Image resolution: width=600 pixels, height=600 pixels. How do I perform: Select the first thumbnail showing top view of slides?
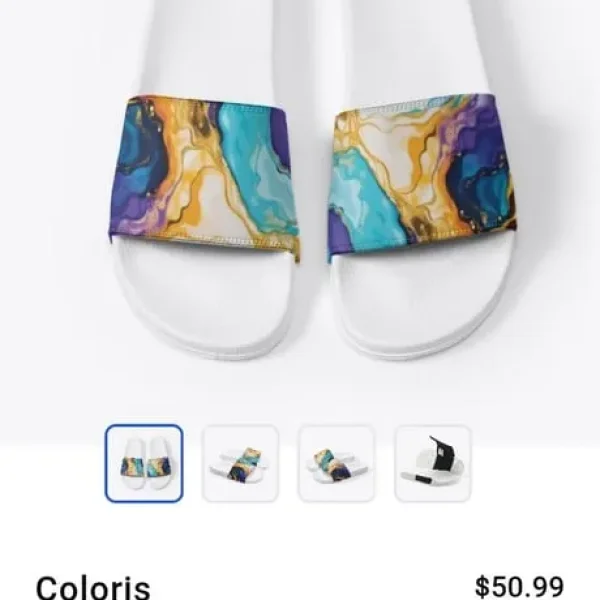pos(144,463)
